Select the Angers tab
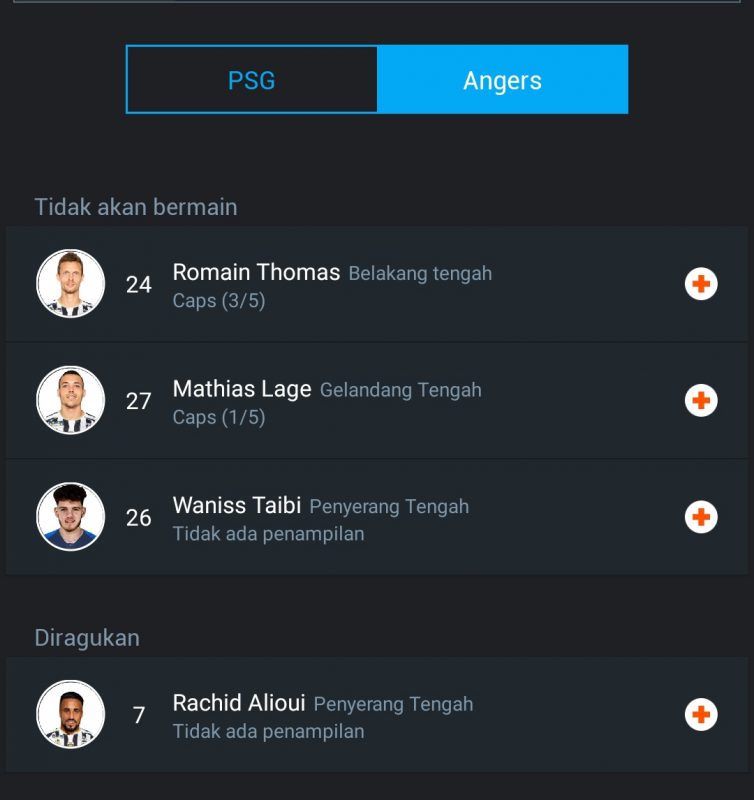Image resolution: width=754 pixels, height=800 pixels. (502, 80)
